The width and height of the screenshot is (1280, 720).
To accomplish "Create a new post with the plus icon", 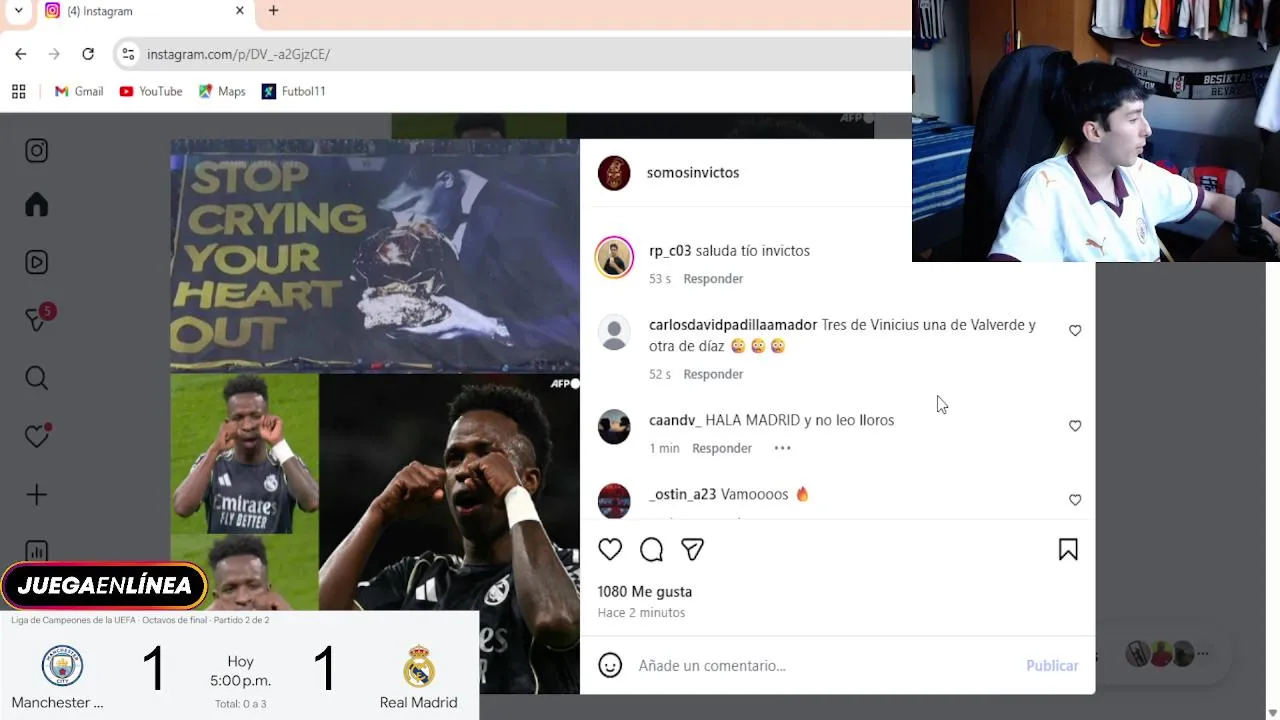I will pyautogui.click(x=37, y=495).
